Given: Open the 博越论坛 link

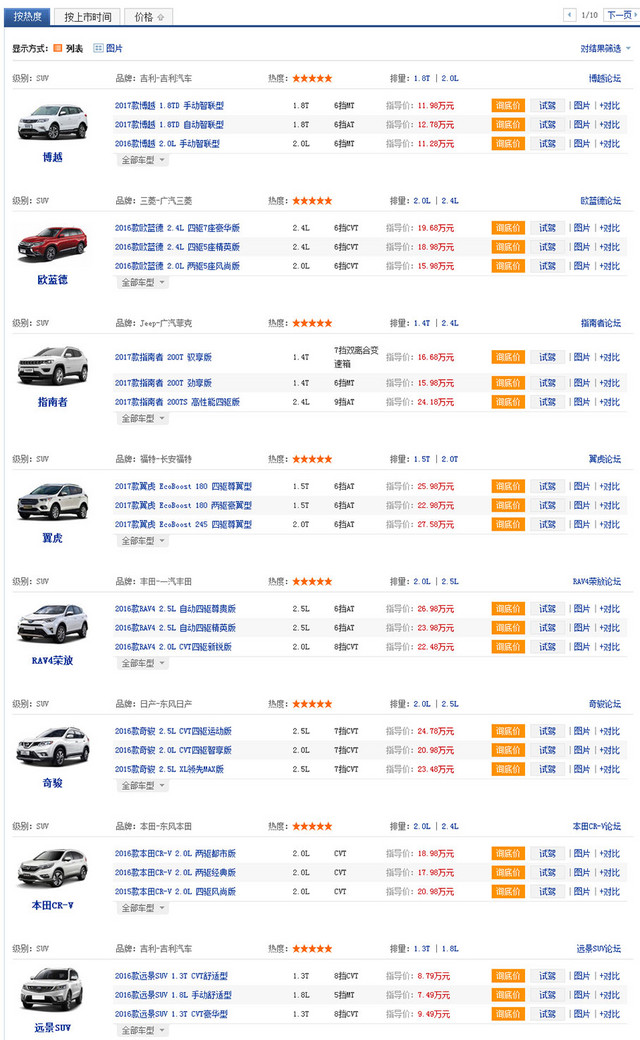Looking at the screenshot, I should [604, 78].
